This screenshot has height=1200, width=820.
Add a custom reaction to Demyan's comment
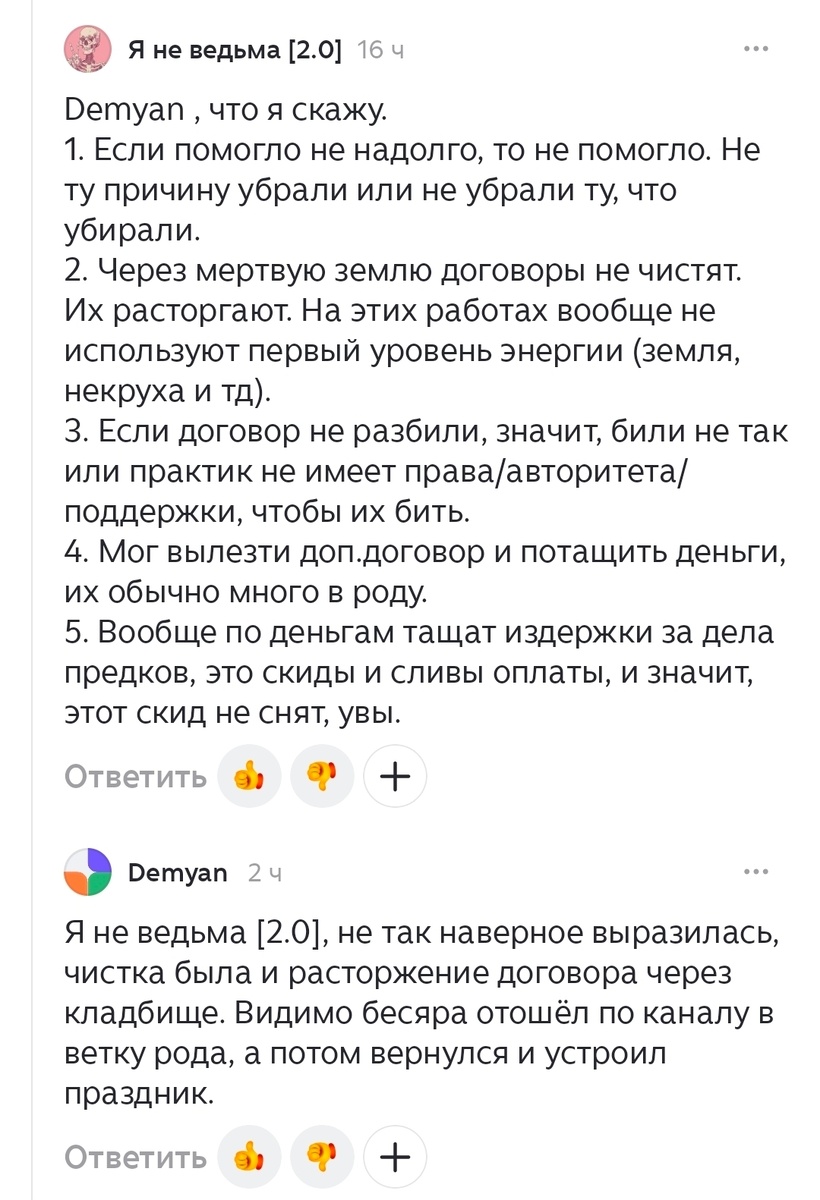click(x=394, y=1155)
